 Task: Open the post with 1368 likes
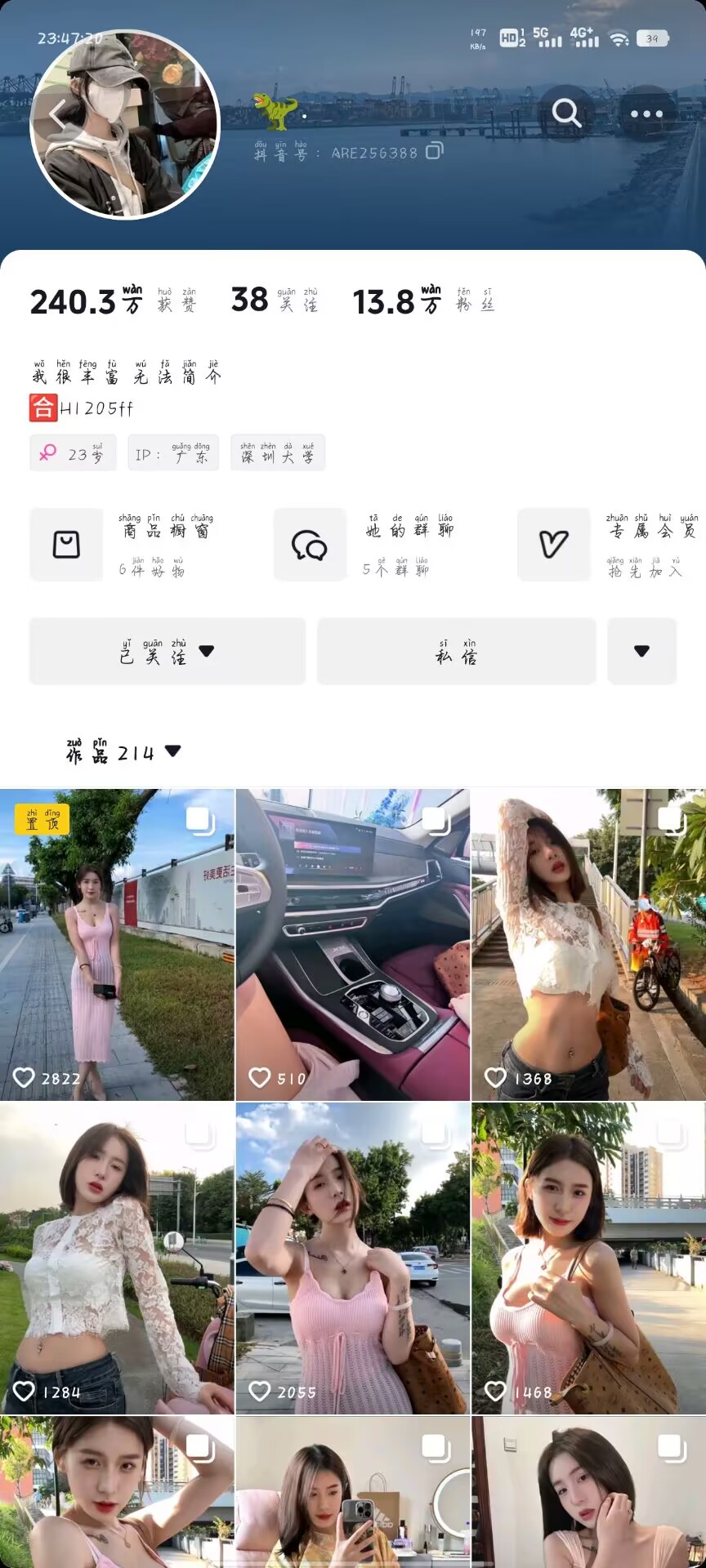[588, 944]
